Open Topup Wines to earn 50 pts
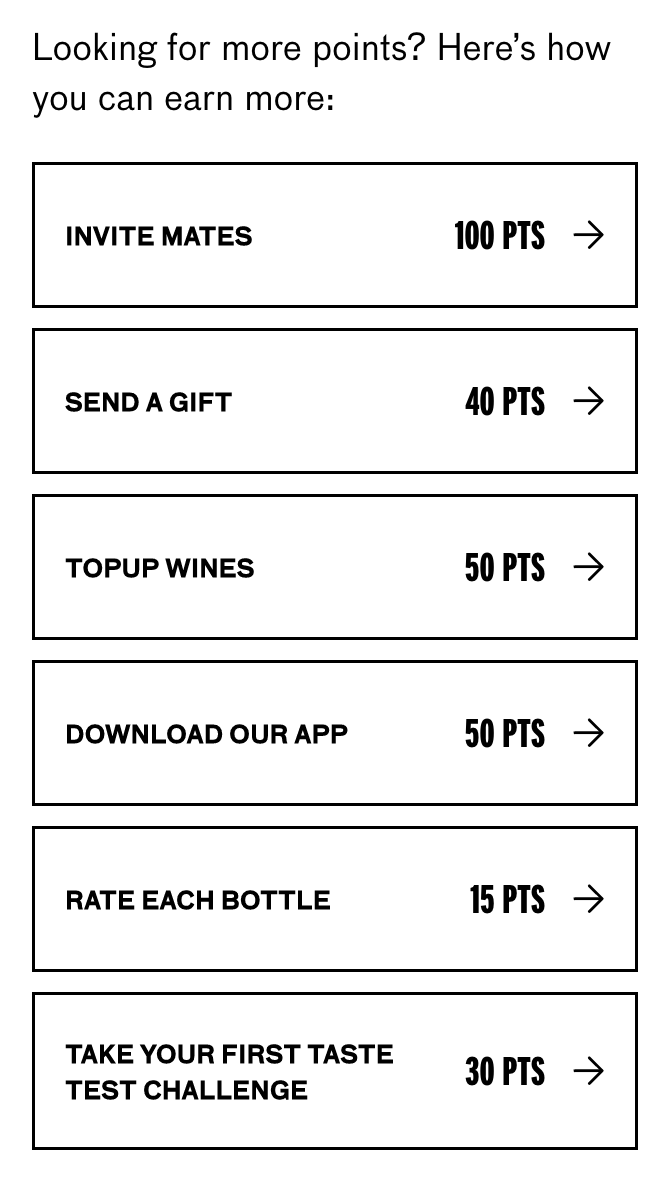The width and height of the screenshot is (670, 1178). pos(335,567)
